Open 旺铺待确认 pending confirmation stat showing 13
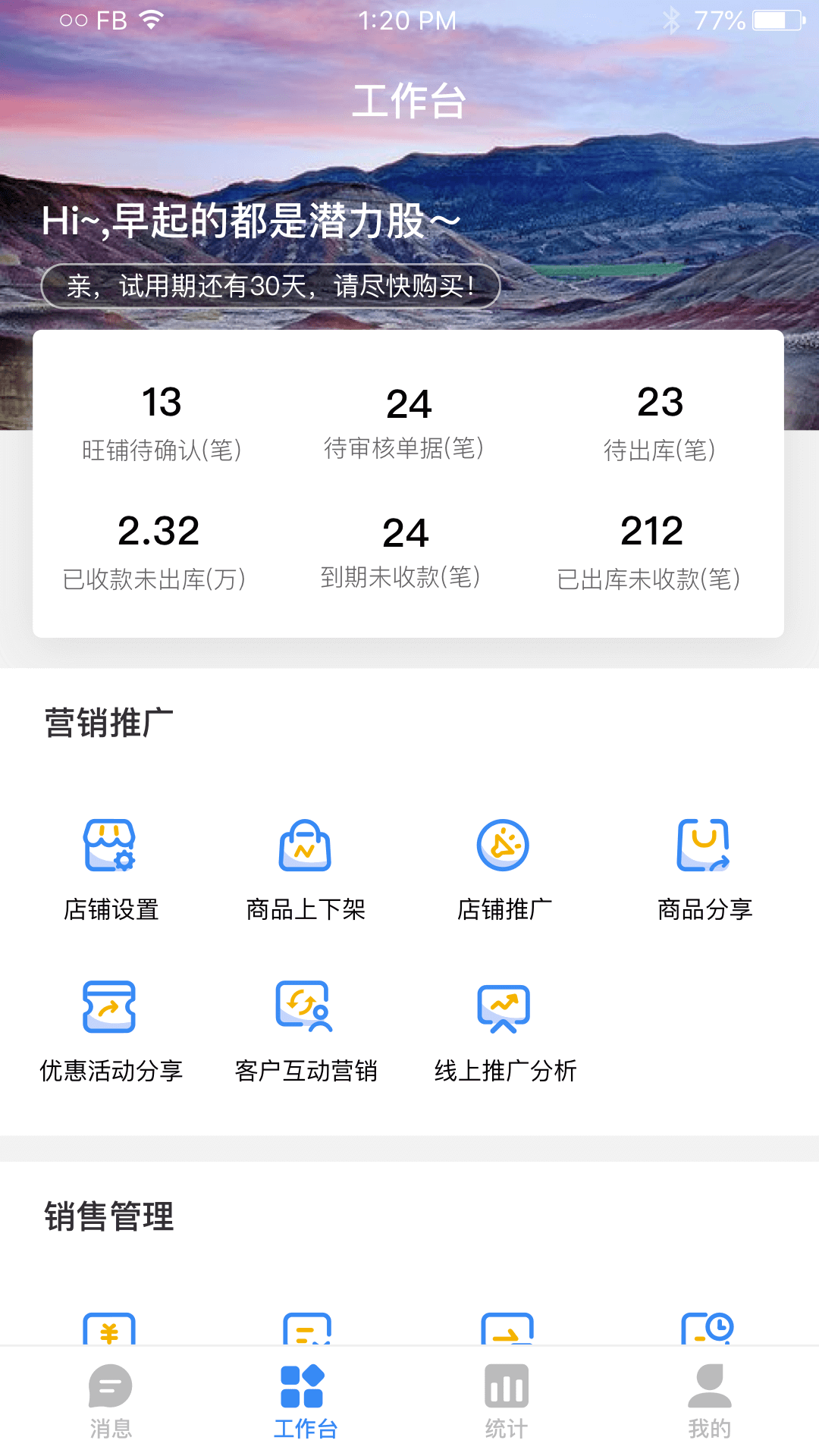 159,425
